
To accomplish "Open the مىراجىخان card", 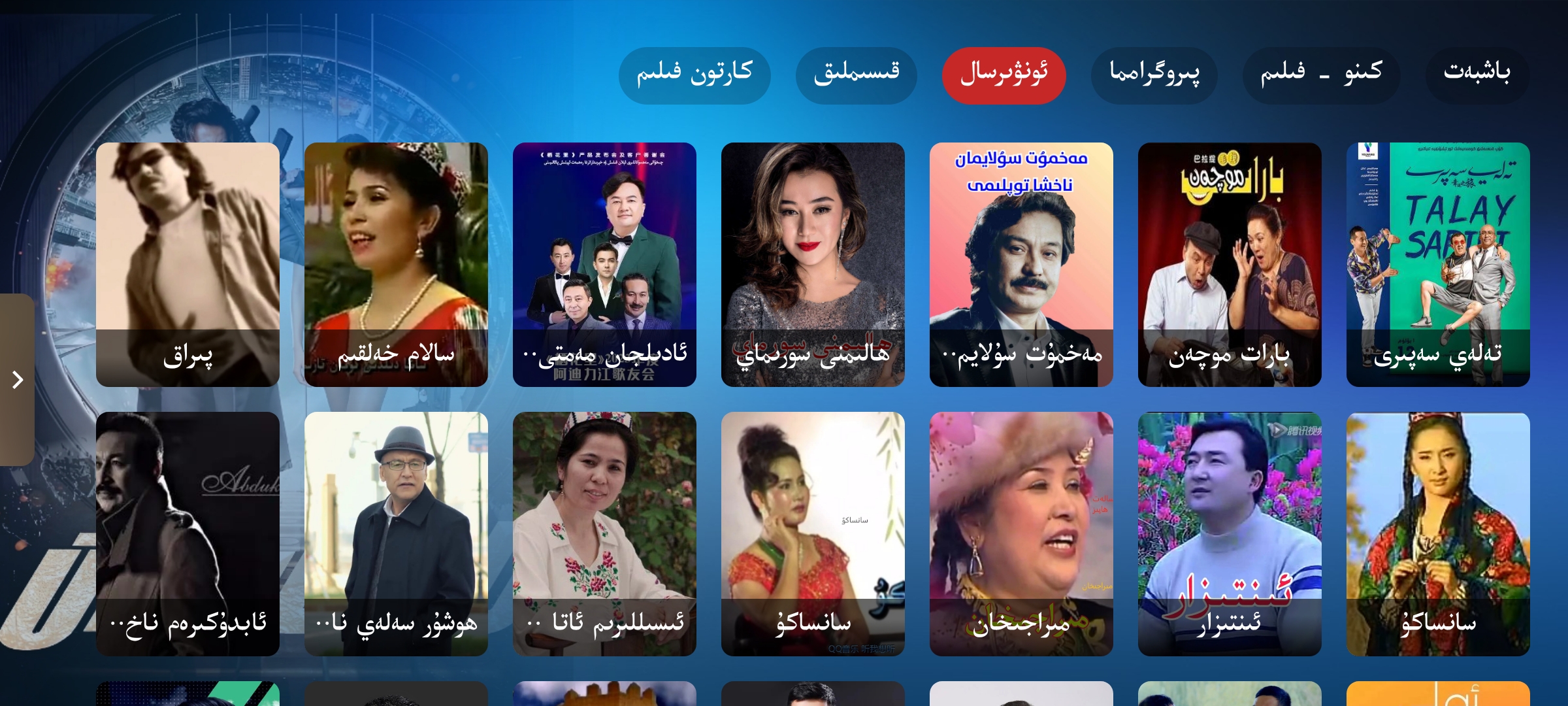I will (1021, 533).
